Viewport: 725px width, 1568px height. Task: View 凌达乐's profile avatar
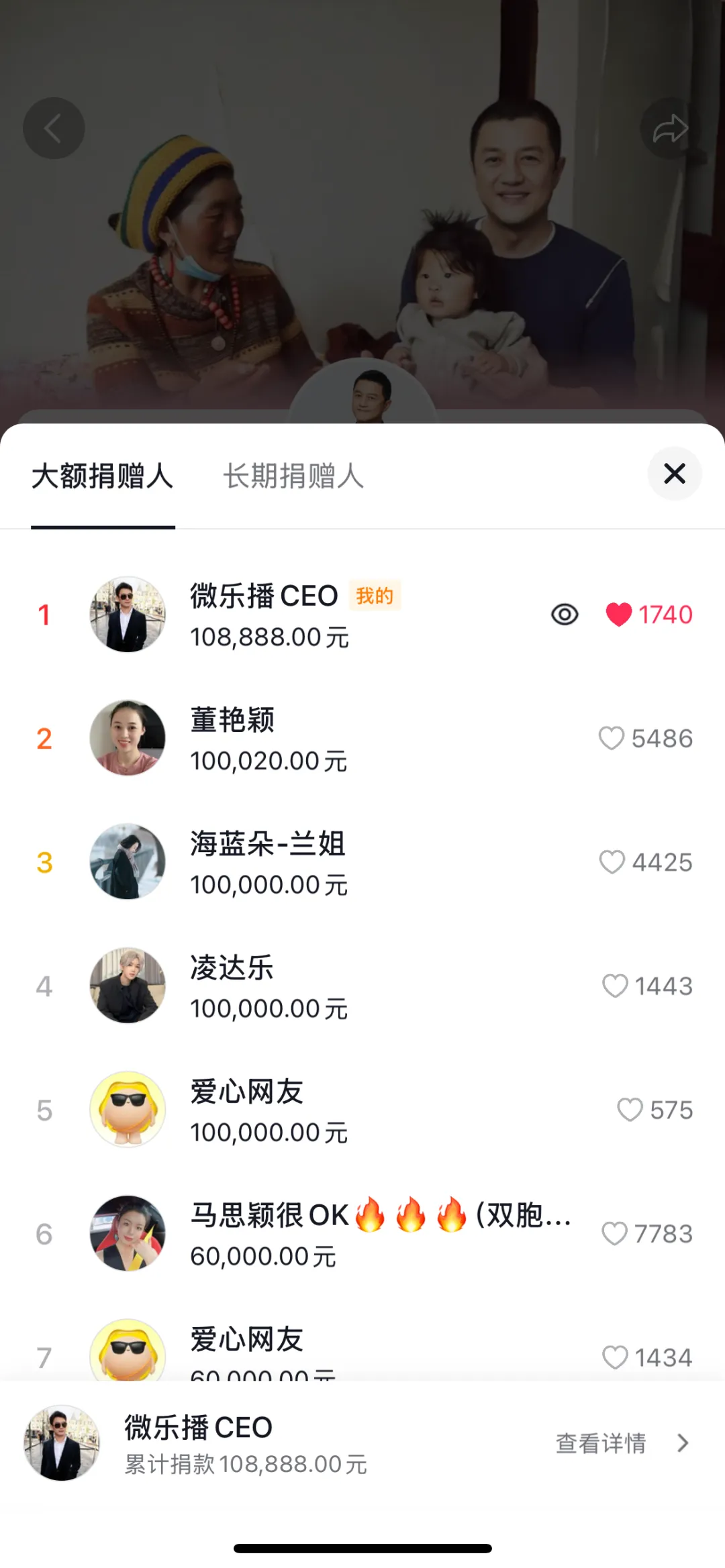tap(128, 986)
